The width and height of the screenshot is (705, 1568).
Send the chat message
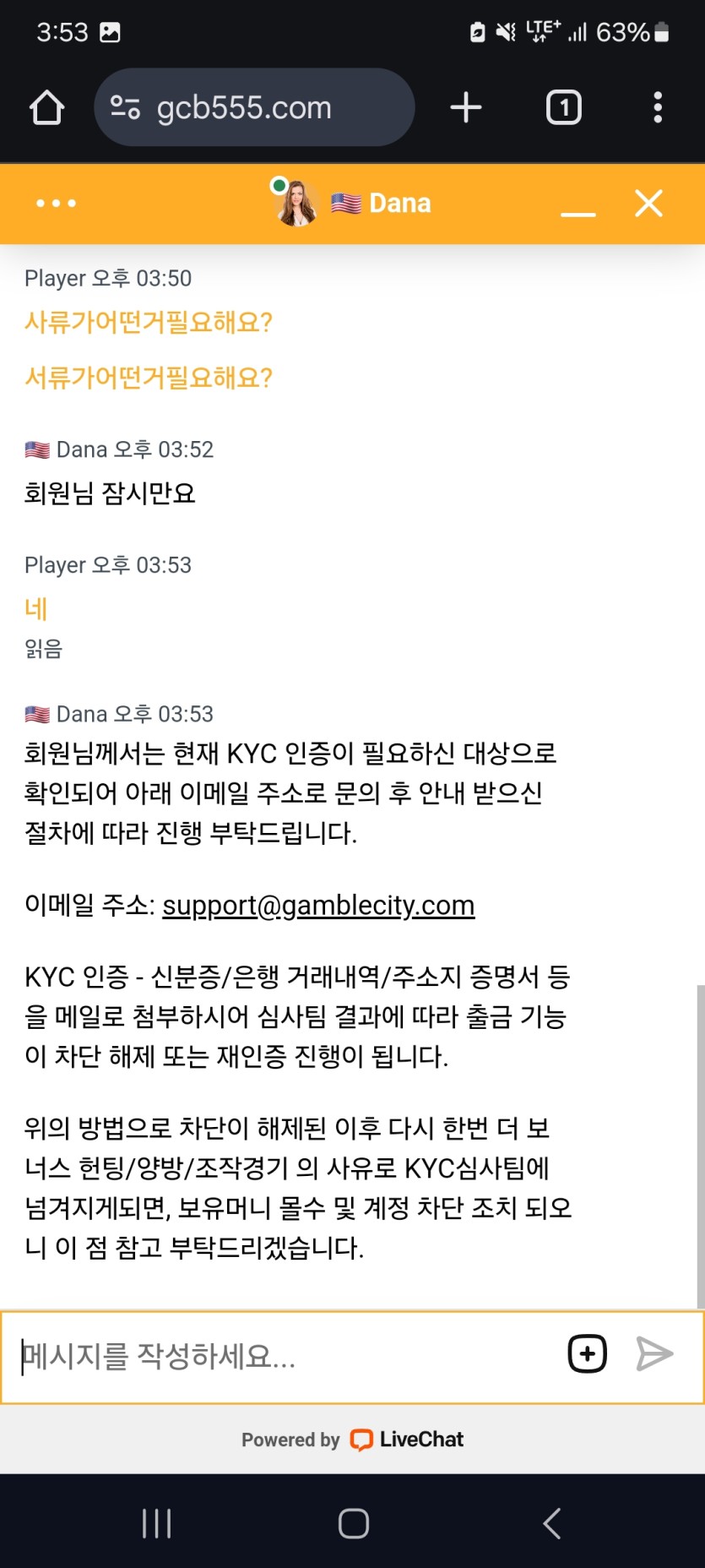pos(654,1354)
